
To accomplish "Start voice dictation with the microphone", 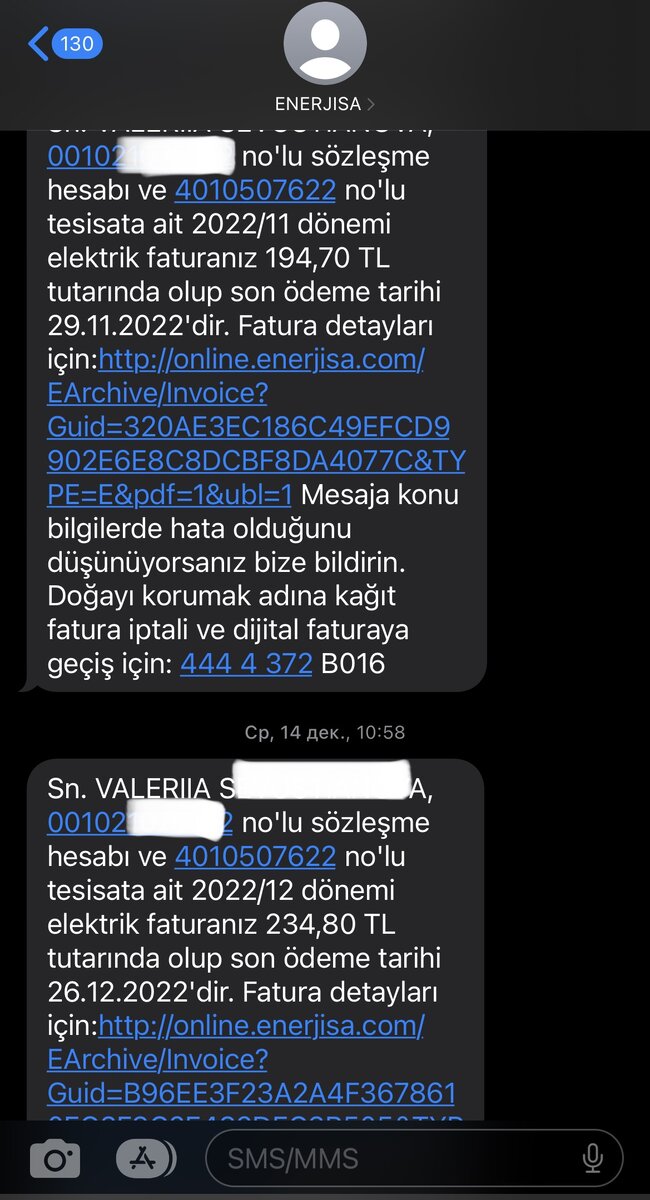I will point(592,1160).
